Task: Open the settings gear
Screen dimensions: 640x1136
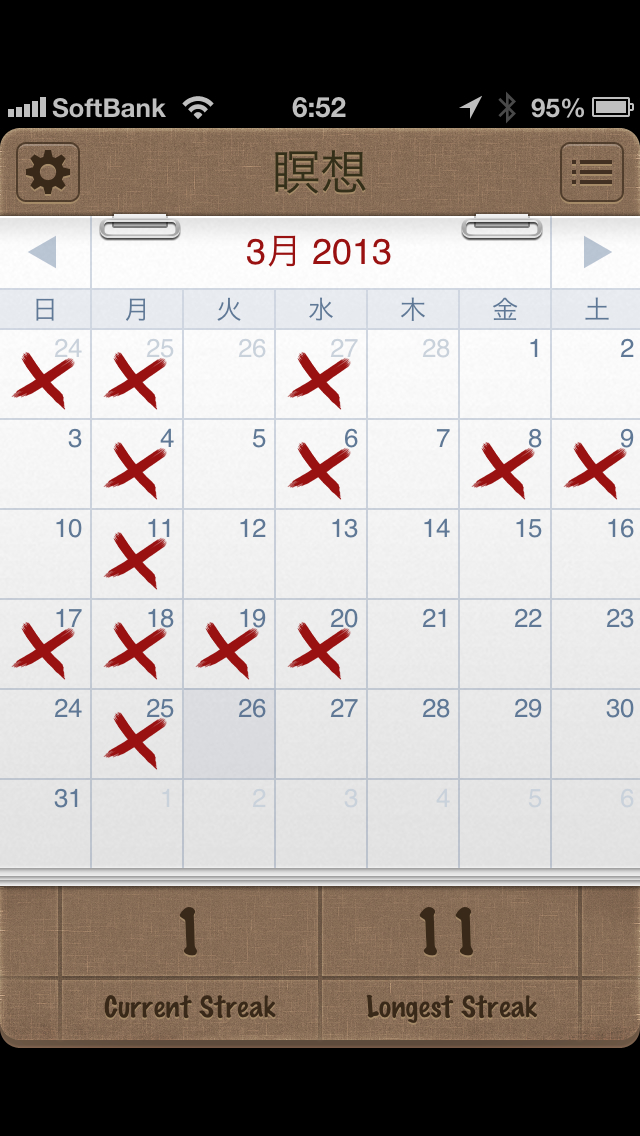Action: (48, 173)
